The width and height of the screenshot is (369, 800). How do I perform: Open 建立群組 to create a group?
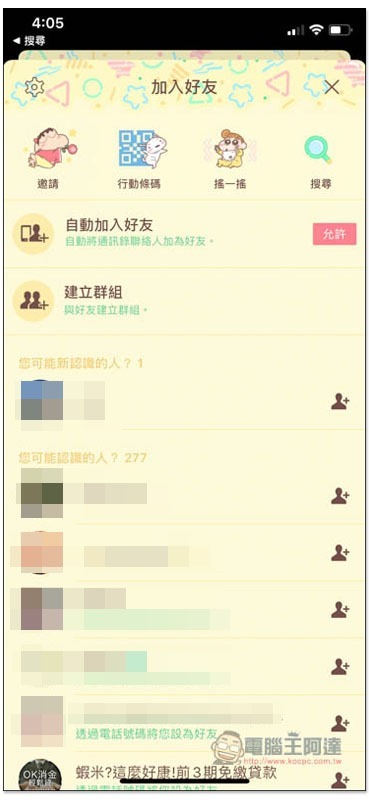coord(185,301)
